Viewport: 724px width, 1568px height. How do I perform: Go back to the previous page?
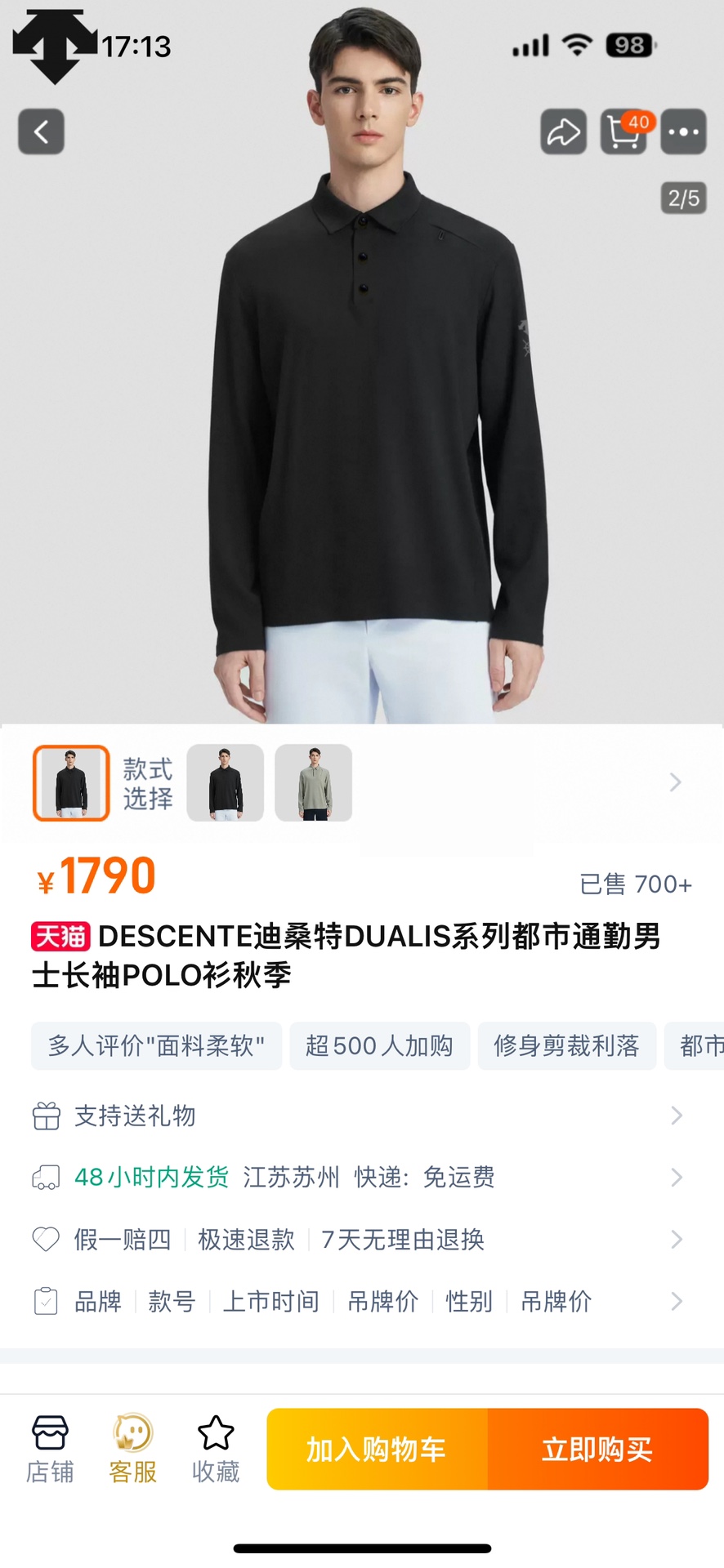(41, 131)
